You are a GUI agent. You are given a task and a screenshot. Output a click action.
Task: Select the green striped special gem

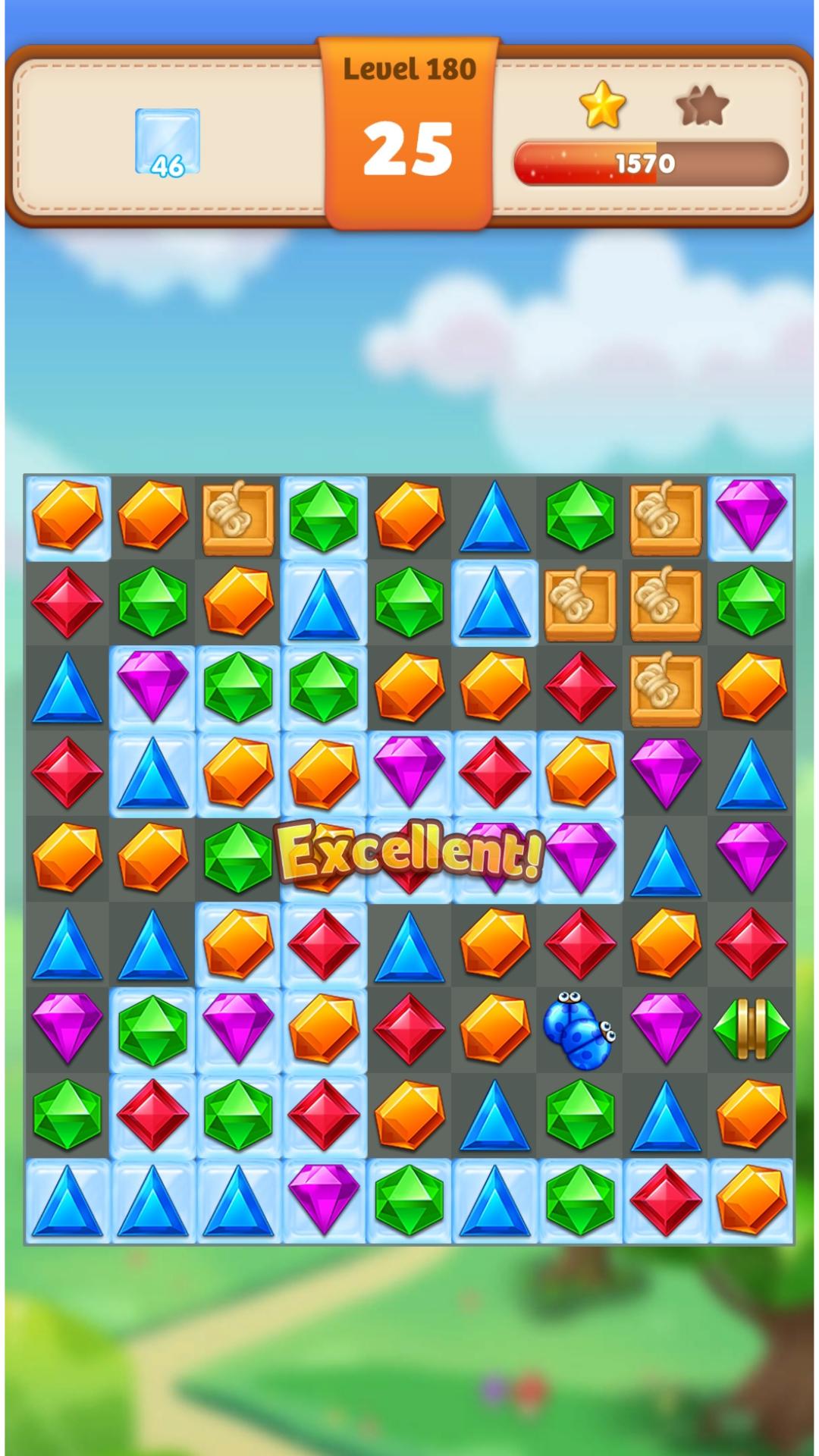pyautogui.click(x=751, y=1029)
